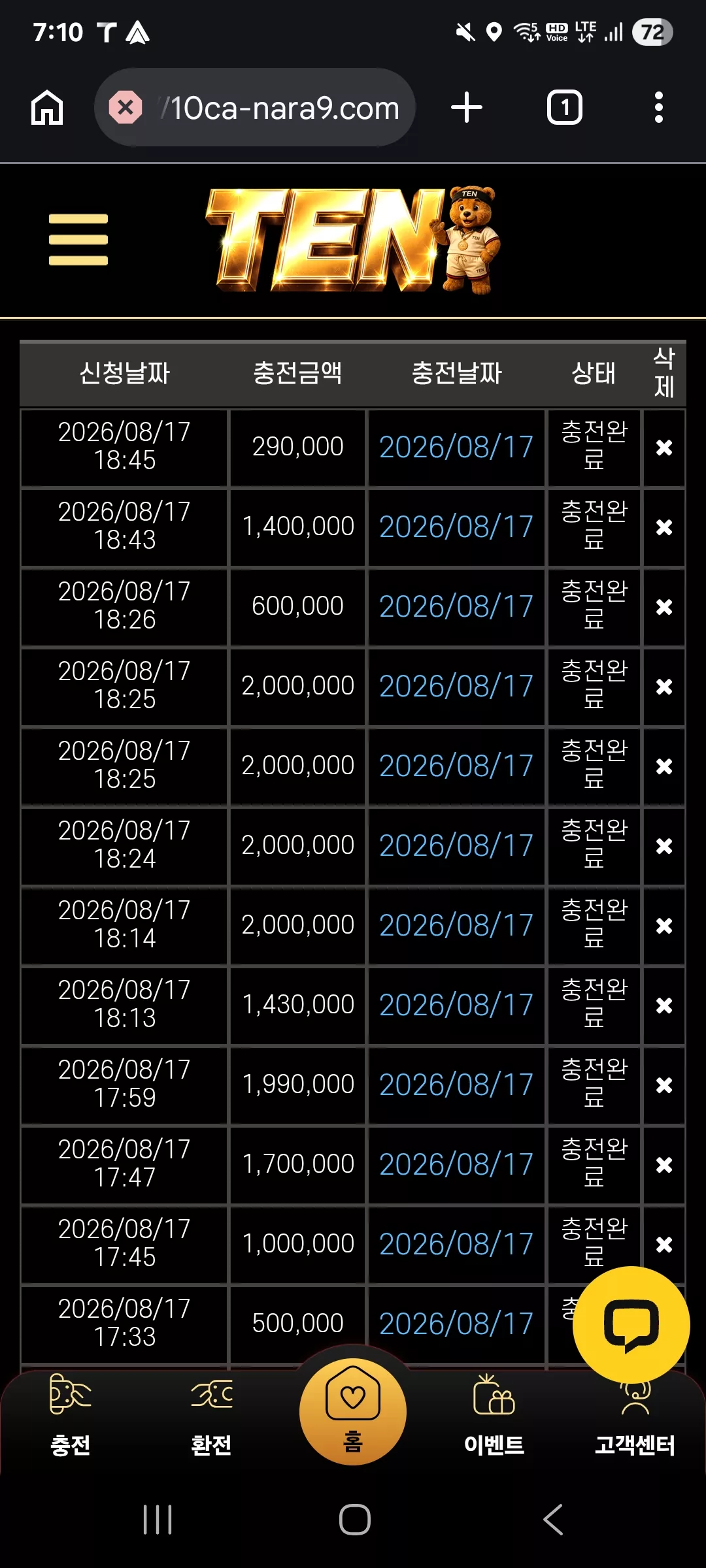This screenshot has width=706, height=1568.
Task: Open the 고객센터 tab
Action: (635, 1416)
